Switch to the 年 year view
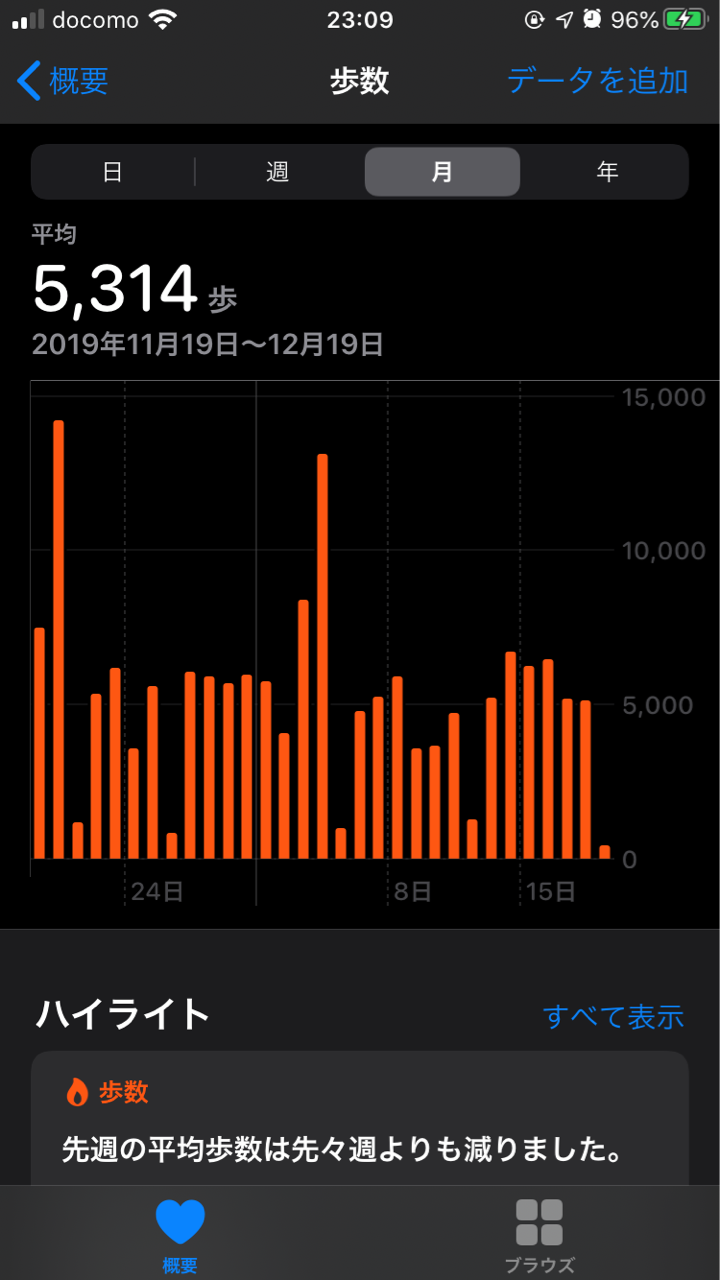The height and width of the screenshot is (1280, 720). pyautogui.click(x=607, y=172)
